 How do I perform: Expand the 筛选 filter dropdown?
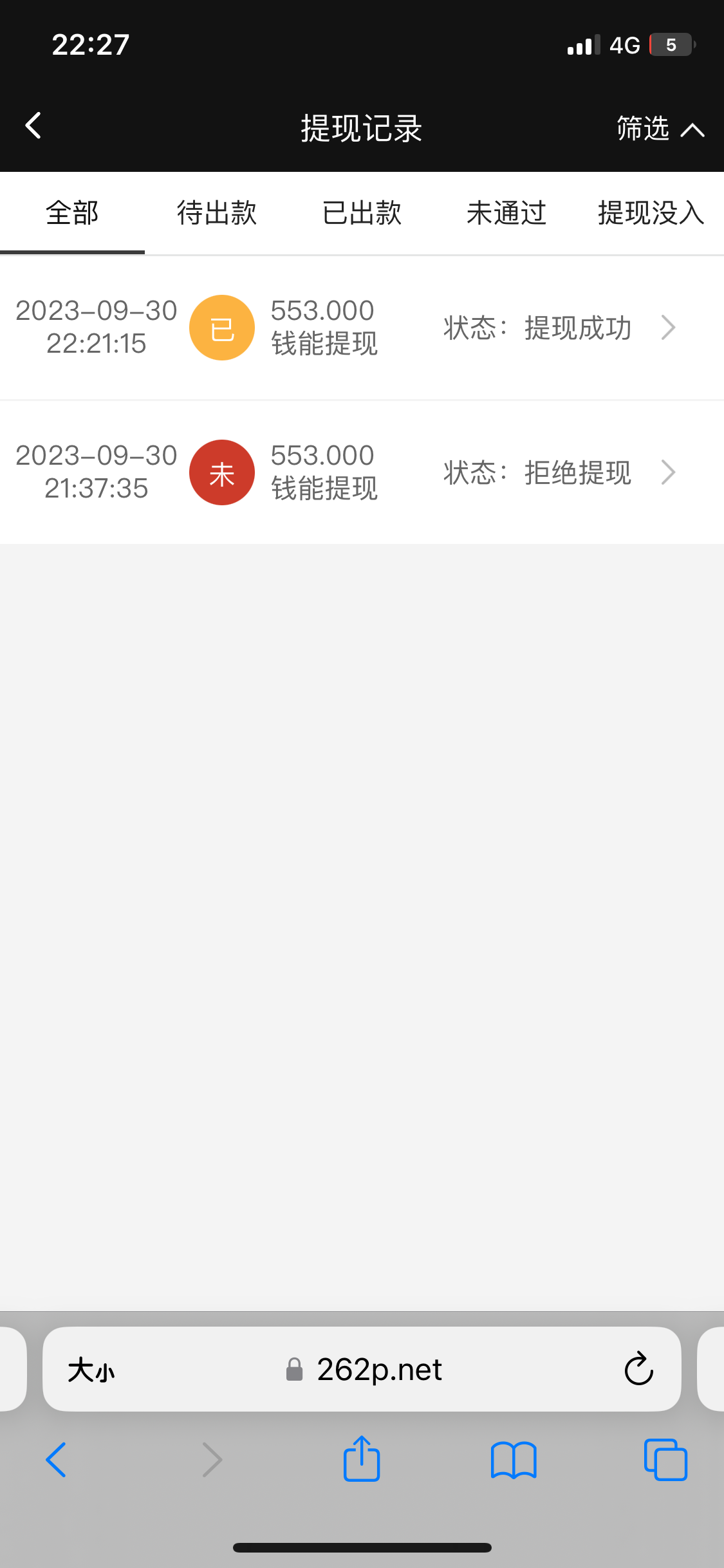pyautogui.click(x=660, y=129)
